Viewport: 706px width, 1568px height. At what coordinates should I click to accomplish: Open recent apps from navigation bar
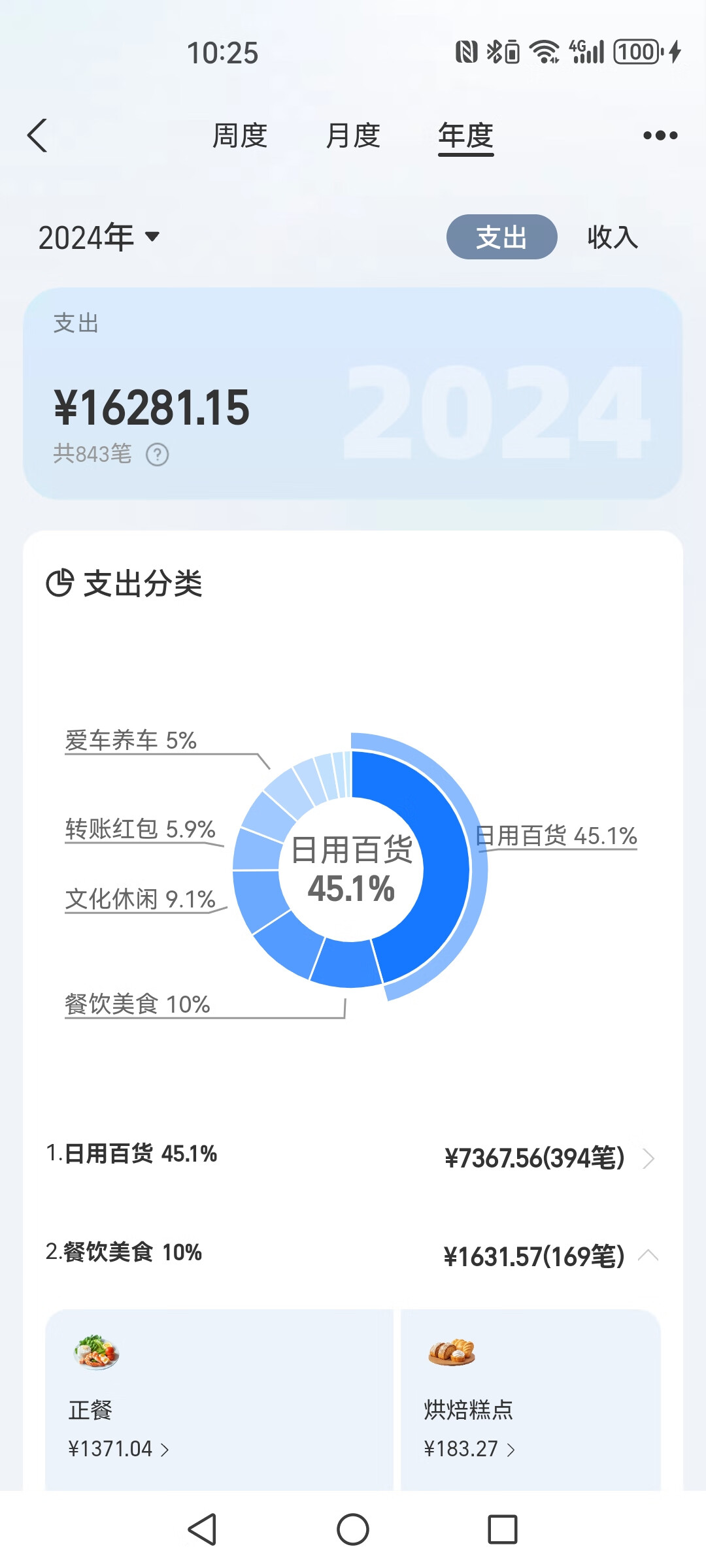pos(503,1529)
